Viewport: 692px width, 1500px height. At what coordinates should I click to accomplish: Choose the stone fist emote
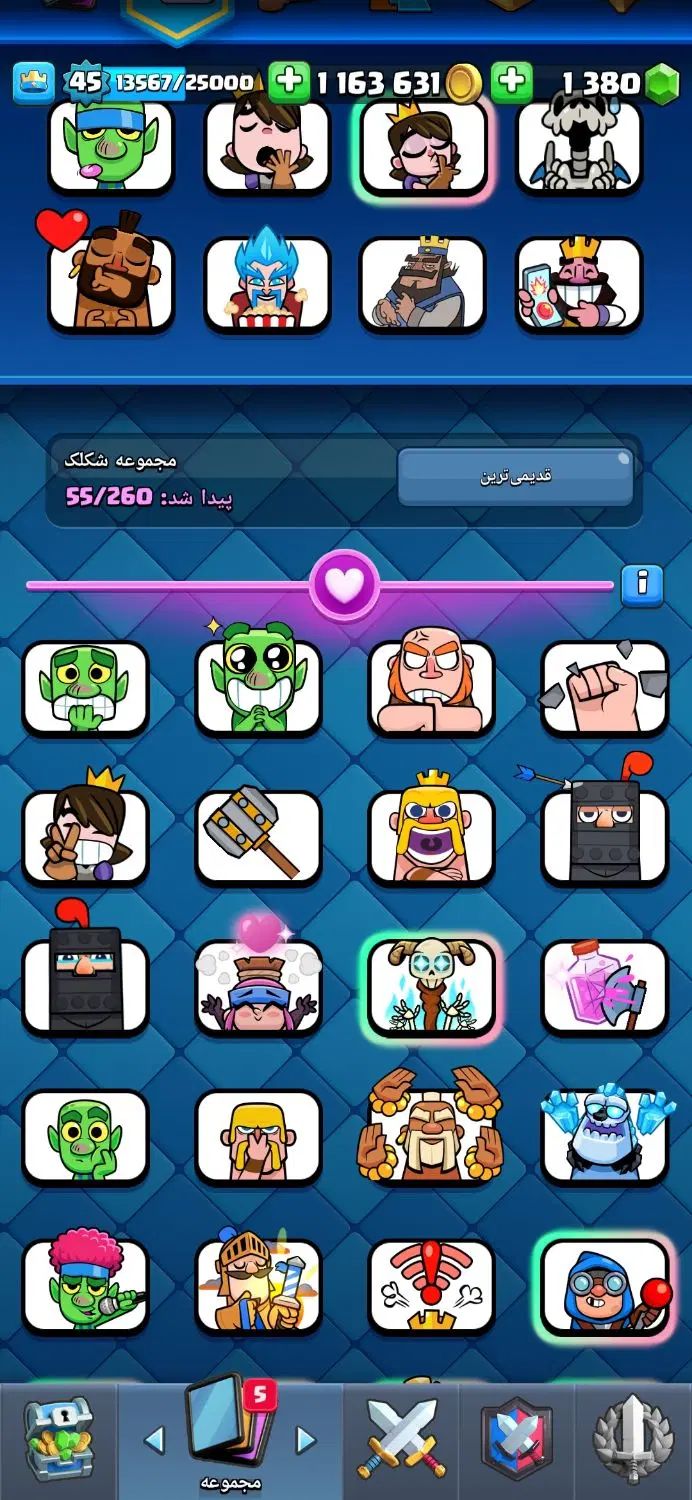[604, 687]
